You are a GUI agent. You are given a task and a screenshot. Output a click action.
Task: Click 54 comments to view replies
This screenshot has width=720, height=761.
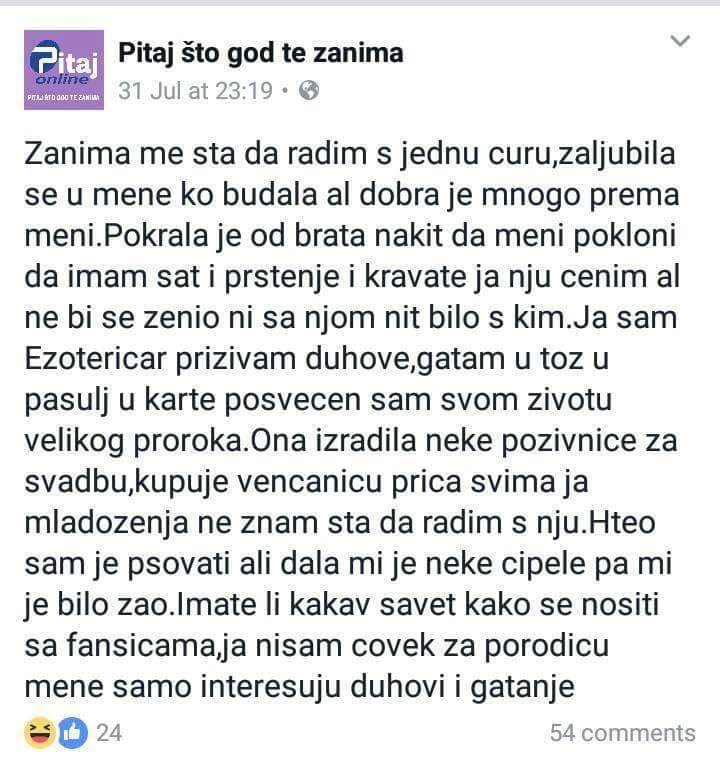coord(623,732)
